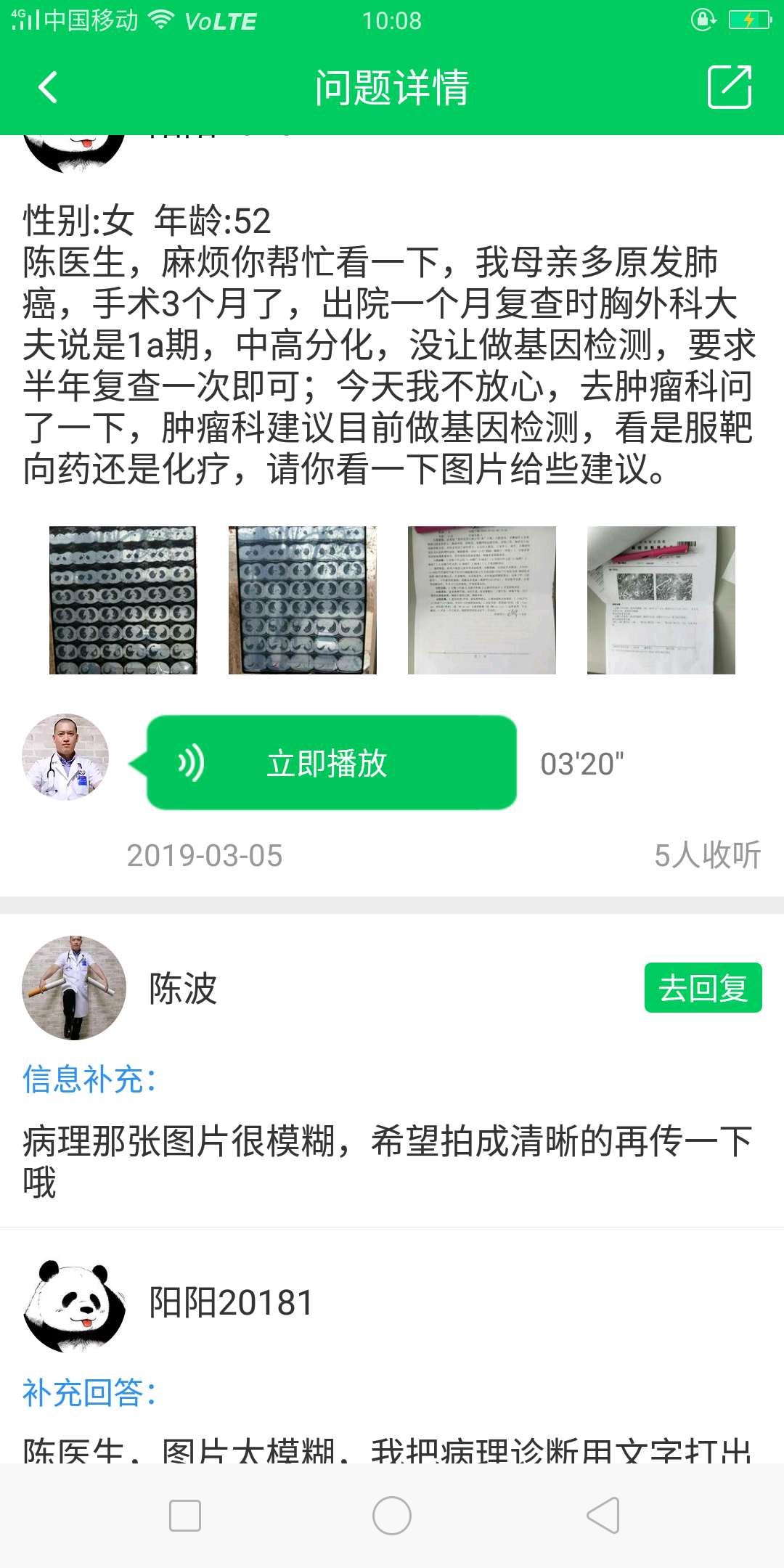View the pathology report document image
The width and height of the screenshot is (784, 1568).
click(x=481, y=600)
